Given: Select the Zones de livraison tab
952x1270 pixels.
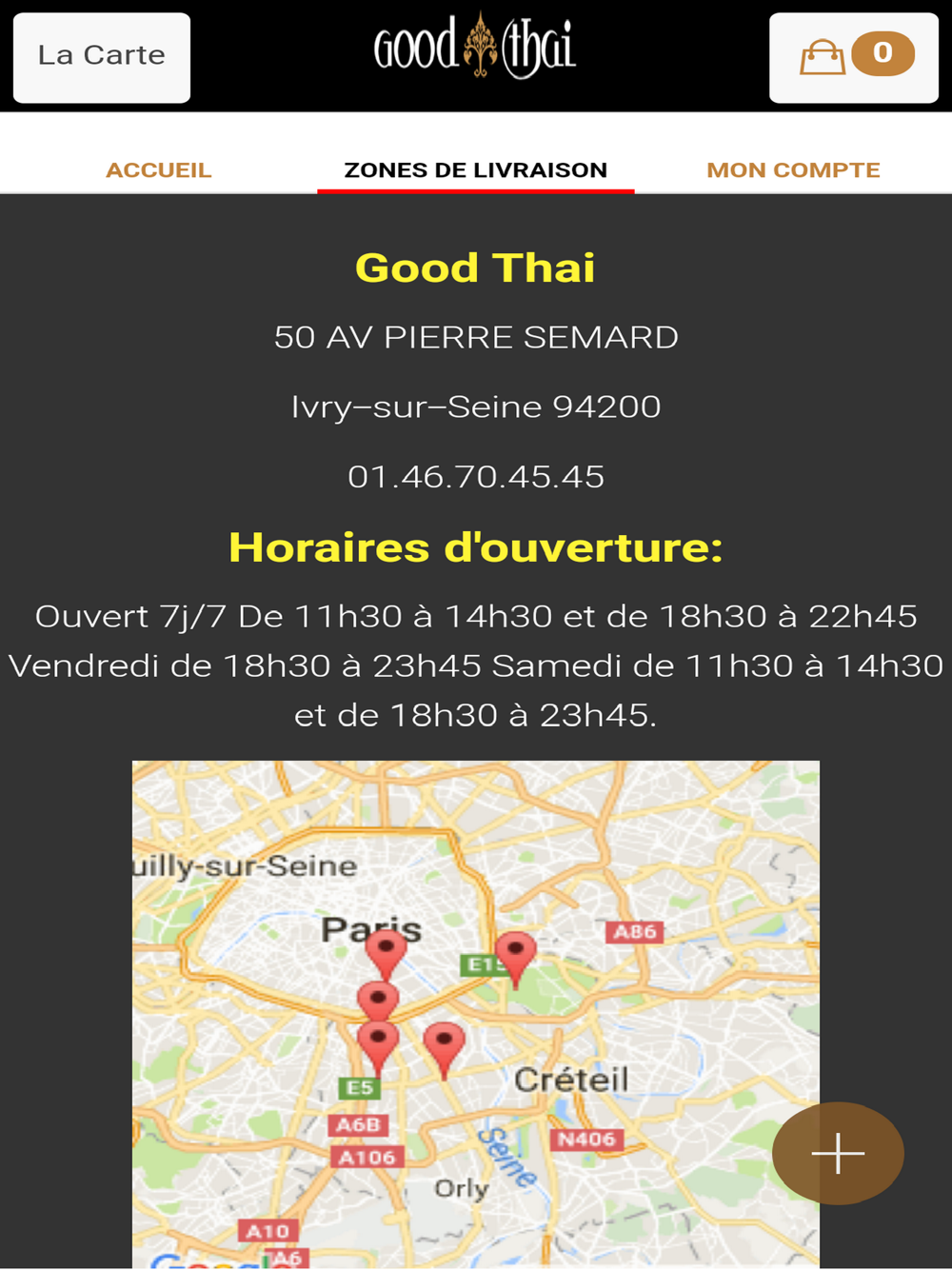Looking at the screenshot, I should point(476,170).
